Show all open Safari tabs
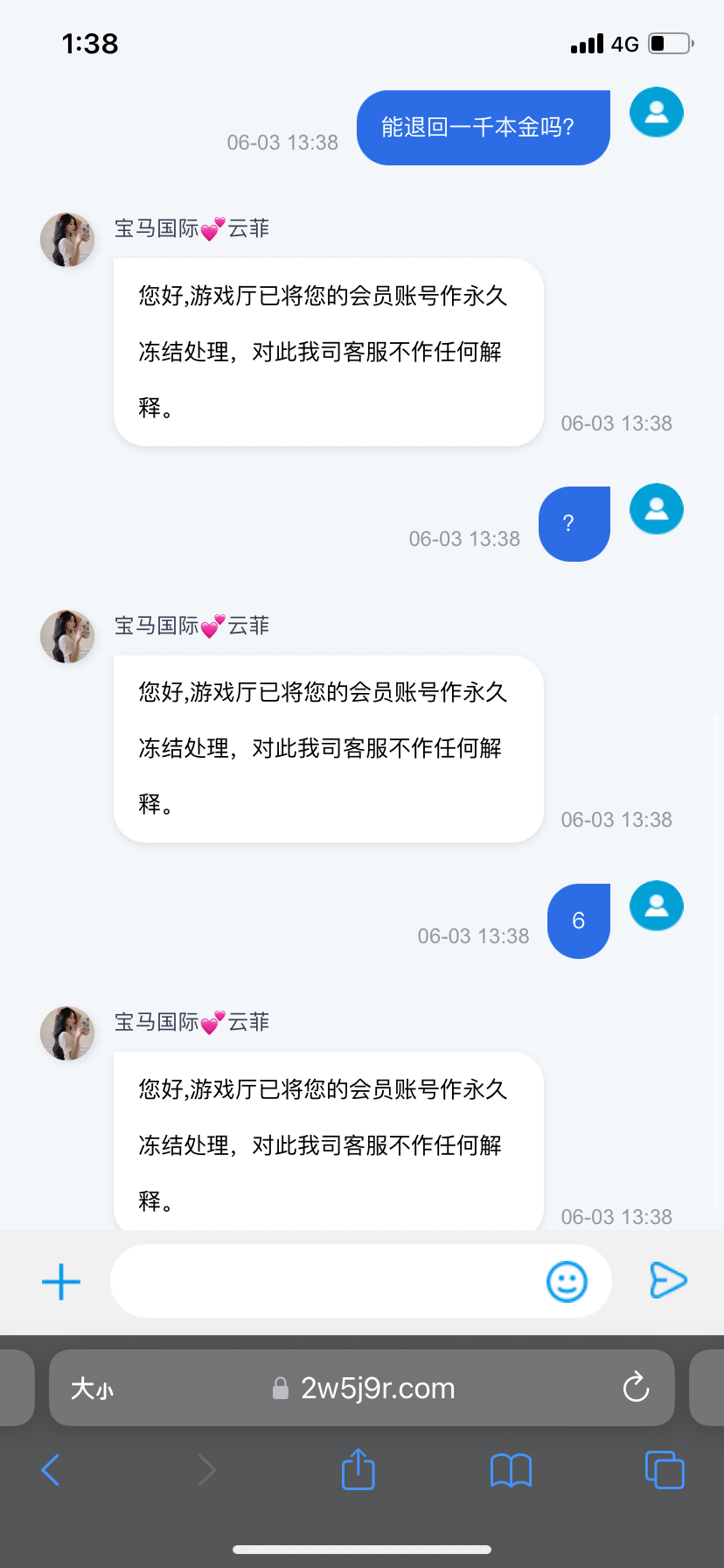 click(x=665, y=1470)
